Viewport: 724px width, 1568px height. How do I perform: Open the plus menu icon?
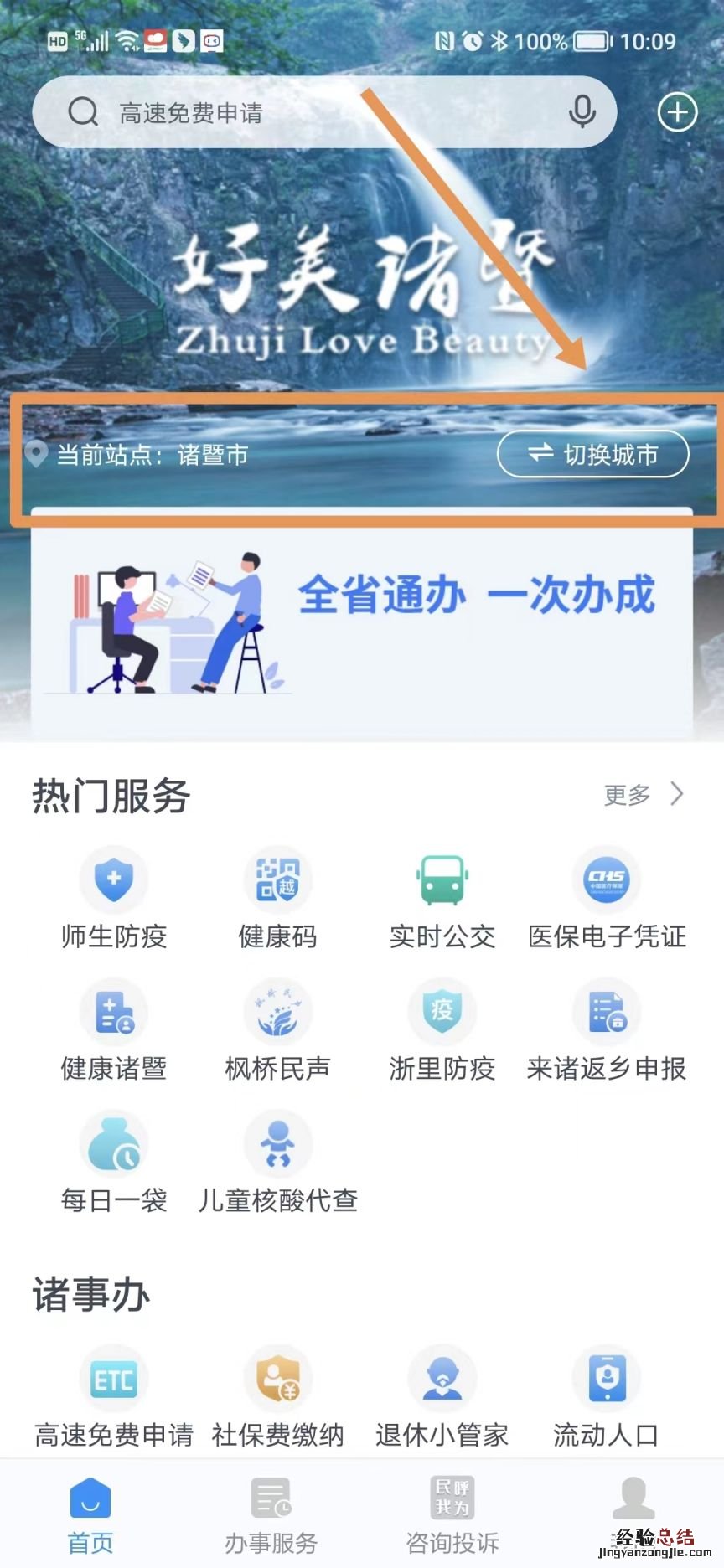pos(677,112)
